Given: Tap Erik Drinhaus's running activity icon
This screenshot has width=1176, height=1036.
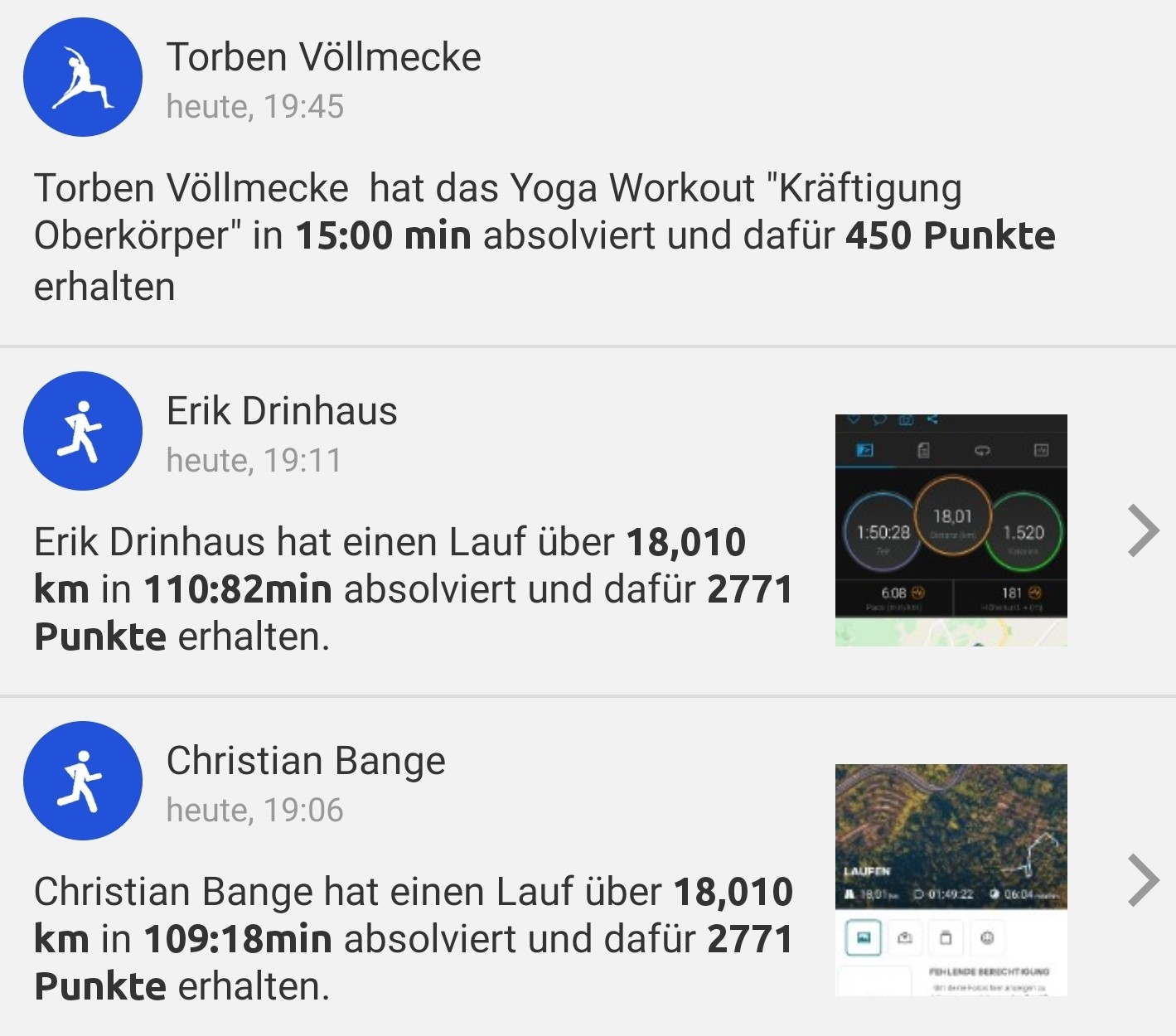Looking at the screenshot, I should click(83, 431).
